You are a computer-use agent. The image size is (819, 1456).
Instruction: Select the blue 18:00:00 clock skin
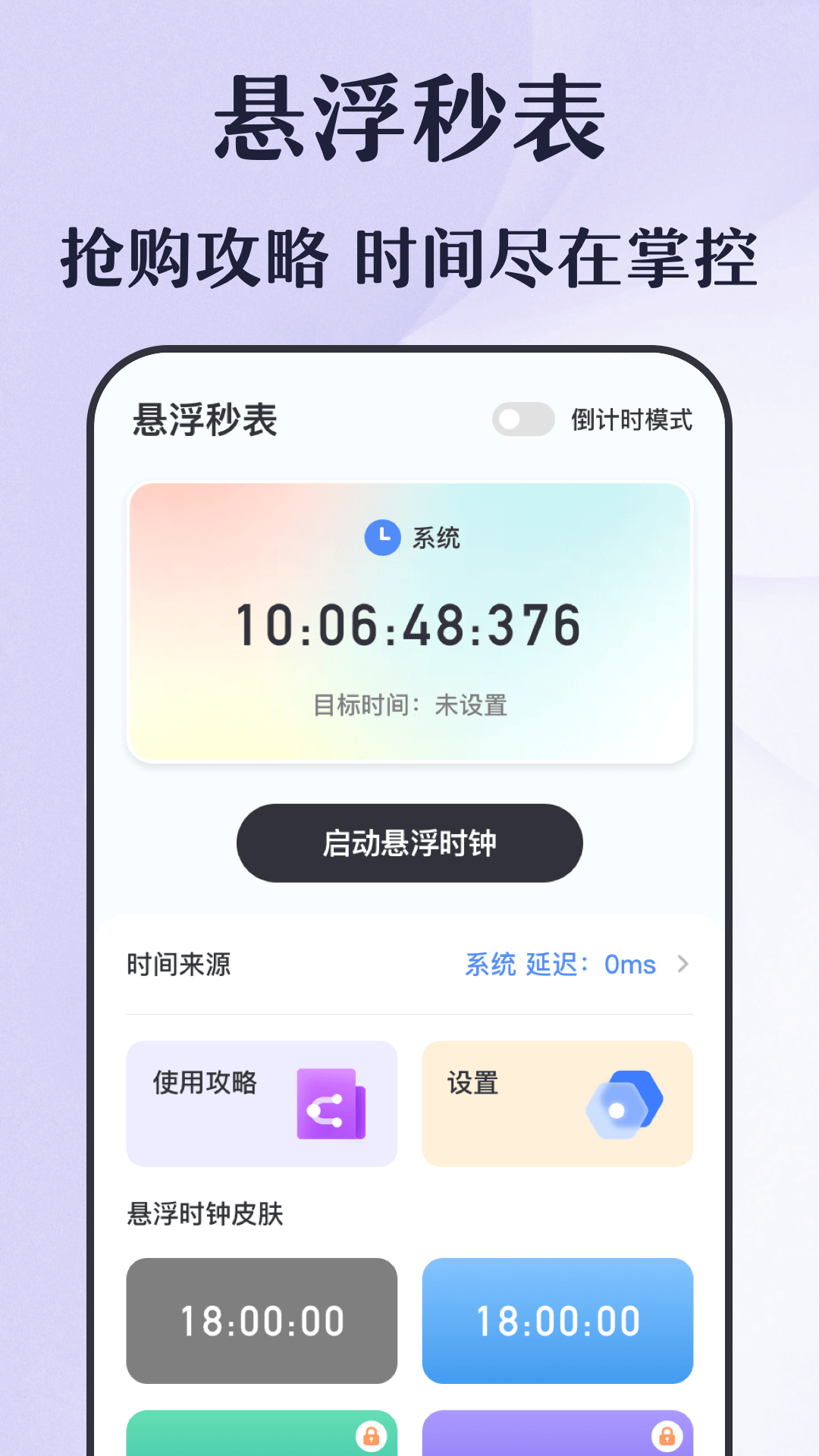558,1321
